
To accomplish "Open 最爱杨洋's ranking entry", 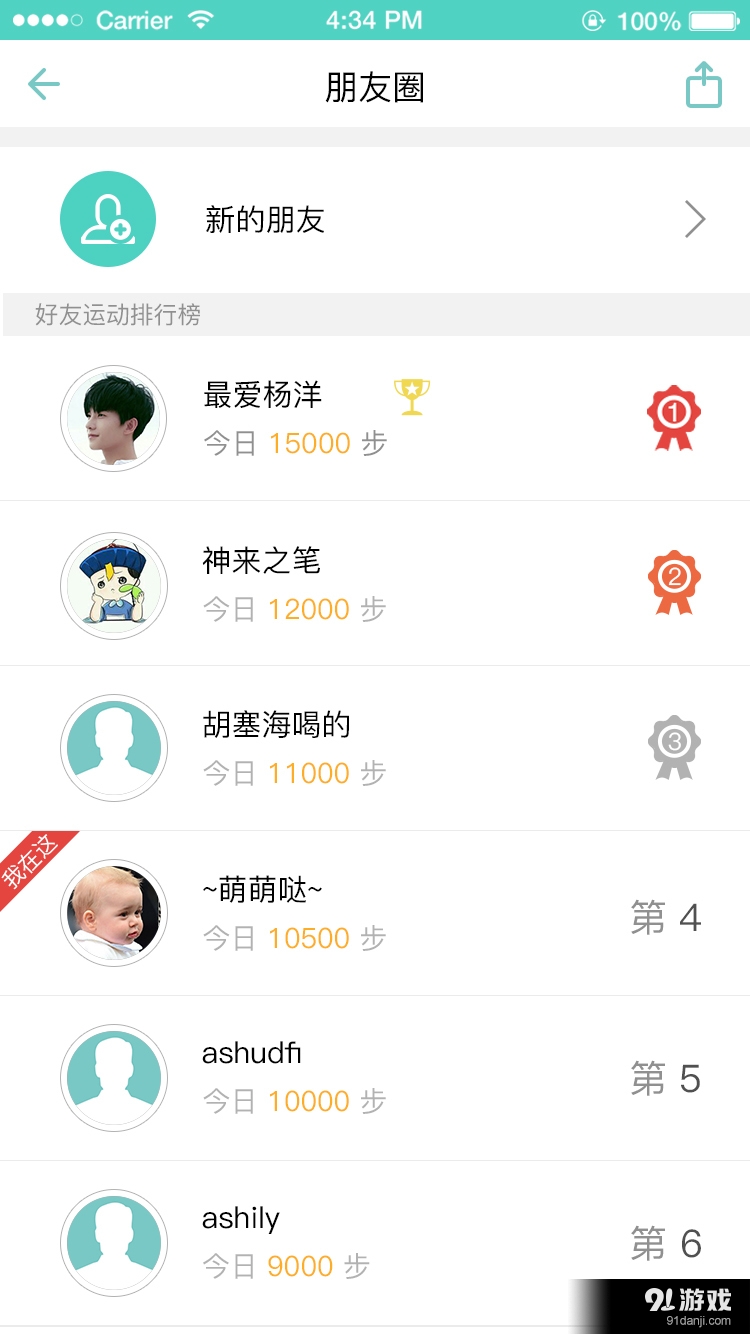I will 375,418.
